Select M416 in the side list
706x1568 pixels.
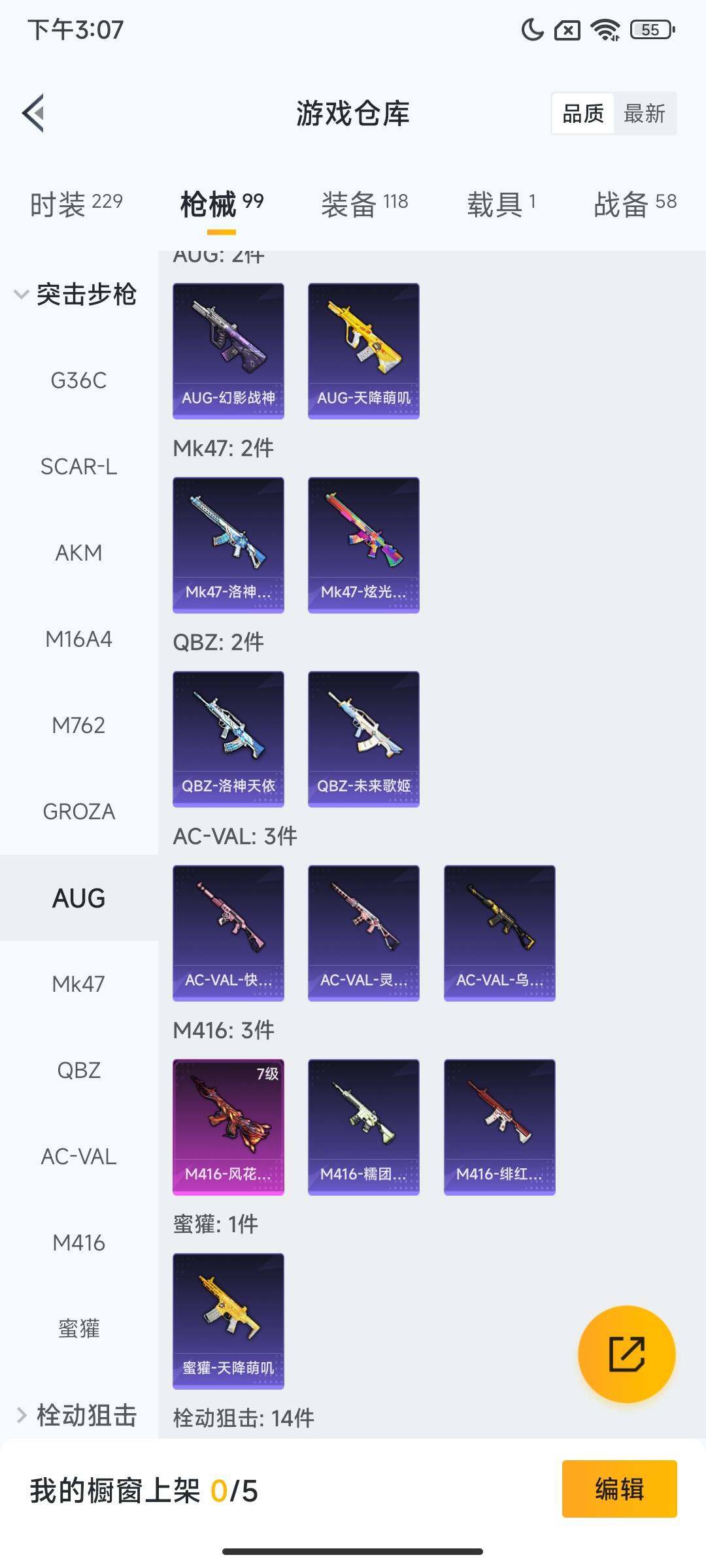click(x=78, y=1243)
